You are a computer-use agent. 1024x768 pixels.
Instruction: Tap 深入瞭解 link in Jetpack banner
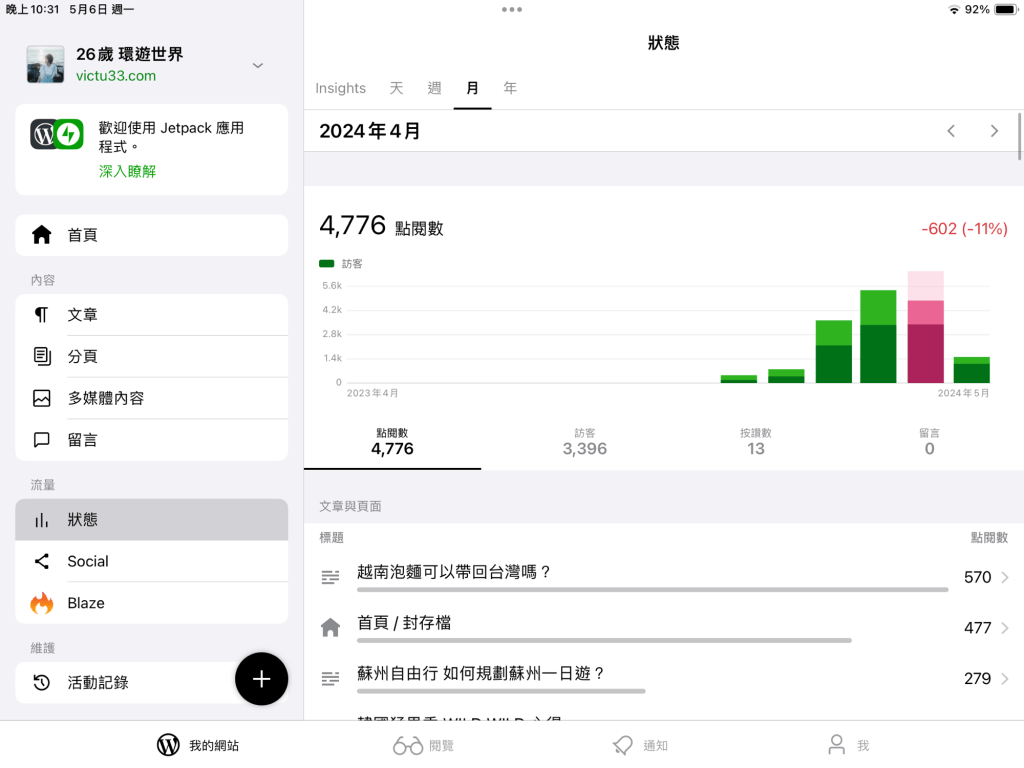point(127,171)
